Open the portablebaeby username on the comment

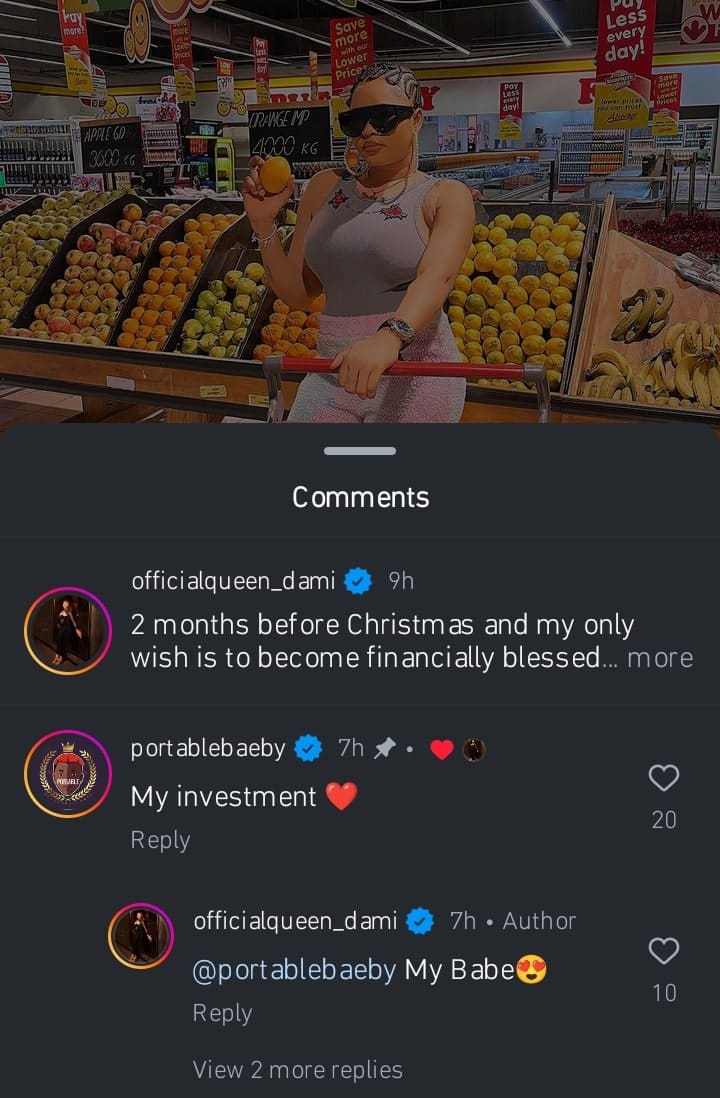click(x=208, y=748)
